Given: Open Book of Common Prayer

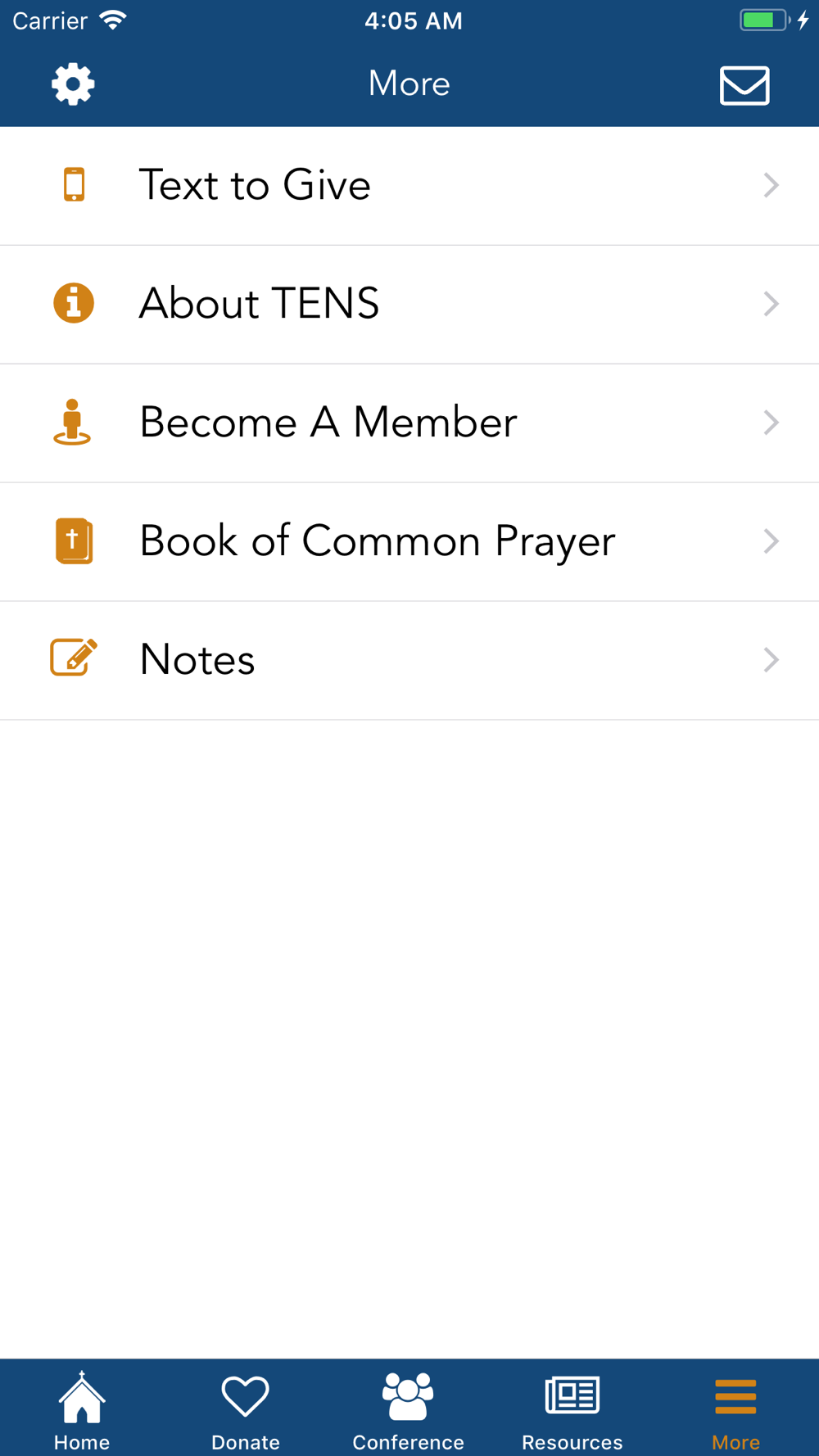Looking at the screenshot, I should pyautogui.click(x=409, y=542).
